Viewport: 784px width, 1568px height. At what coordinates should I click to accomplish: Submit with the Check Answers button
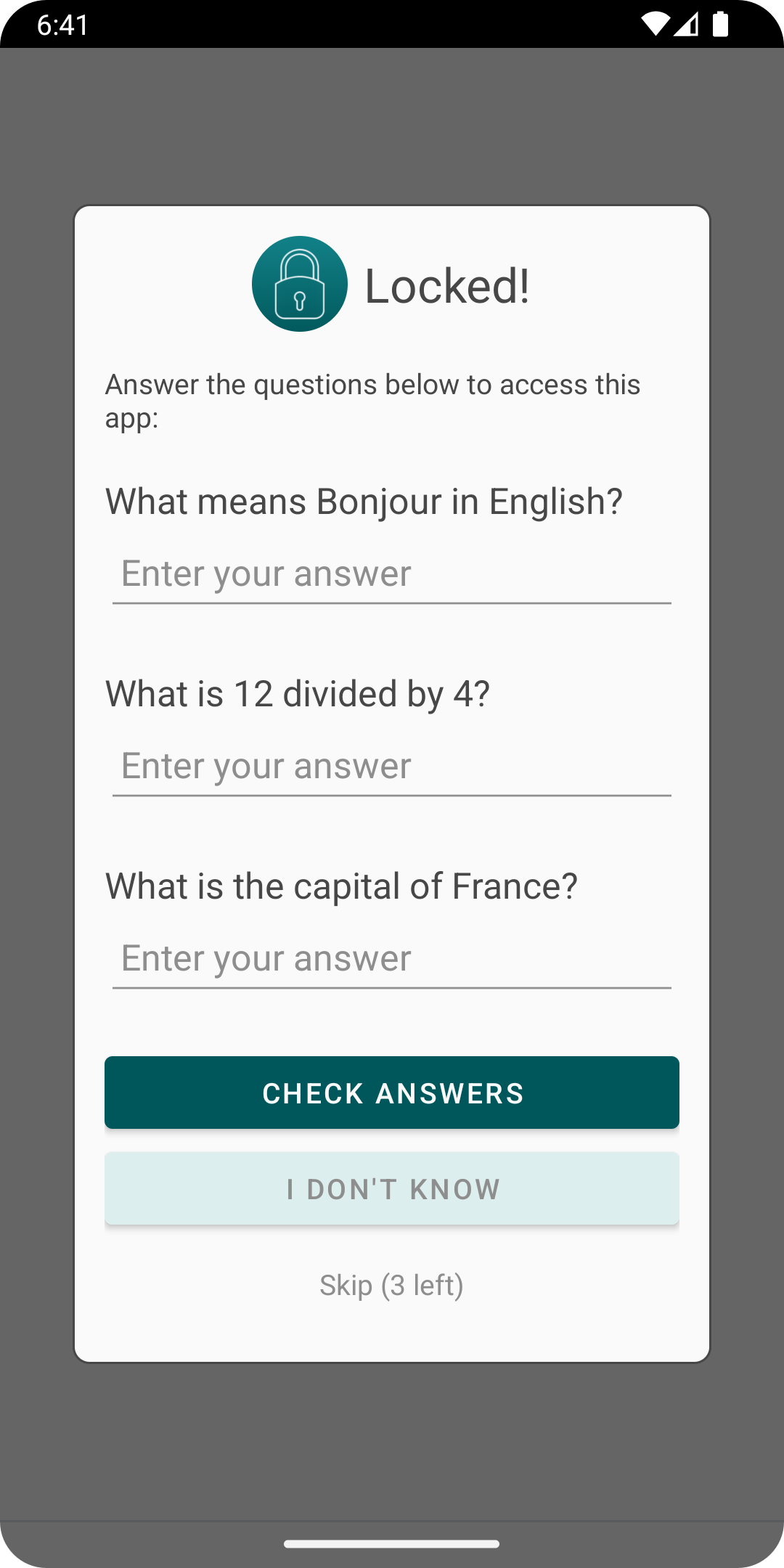click(x=391, y=1093)
